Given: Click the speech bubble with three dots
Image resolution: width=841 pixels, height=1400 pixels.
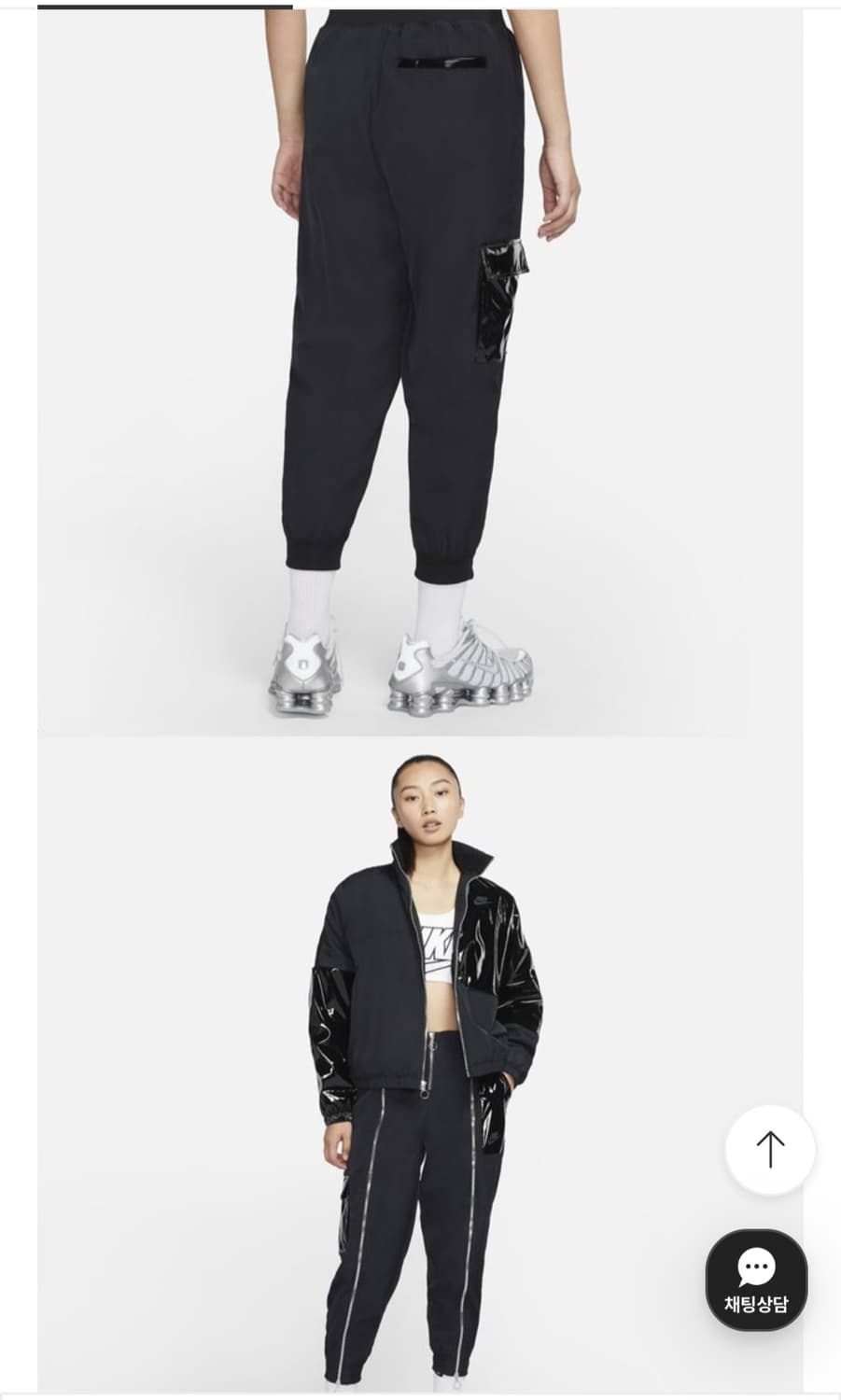Looking at the screenshot, I should (756, 1266).
